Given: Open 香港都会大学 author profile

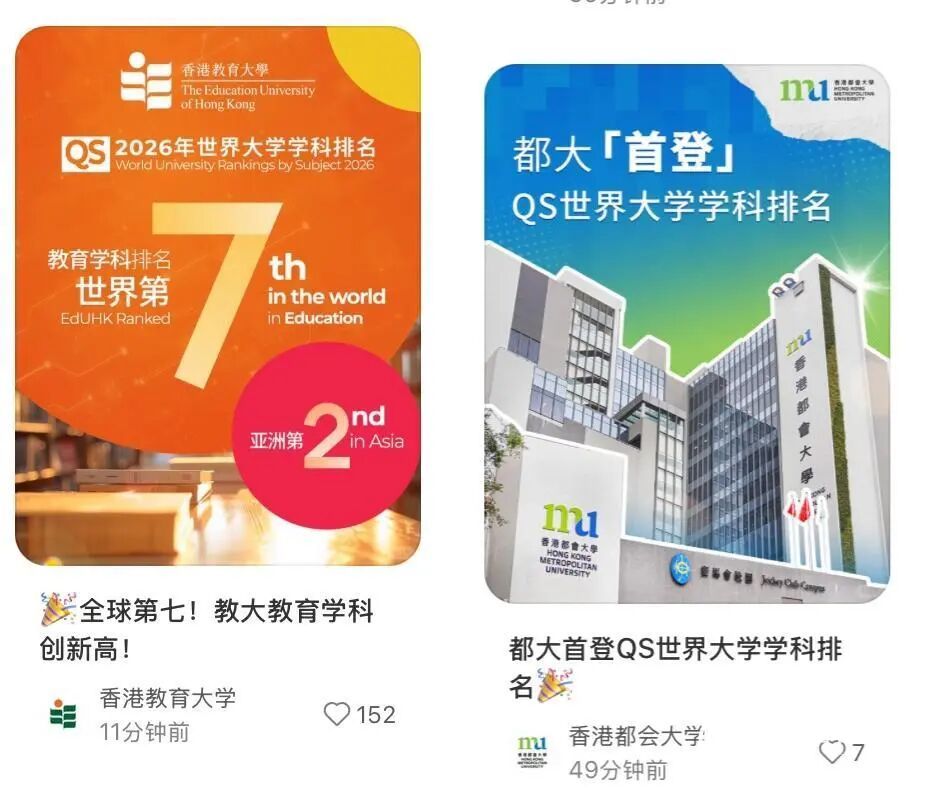Looking at the screenshot, I should pyautogui.click(x=635, y=738).
